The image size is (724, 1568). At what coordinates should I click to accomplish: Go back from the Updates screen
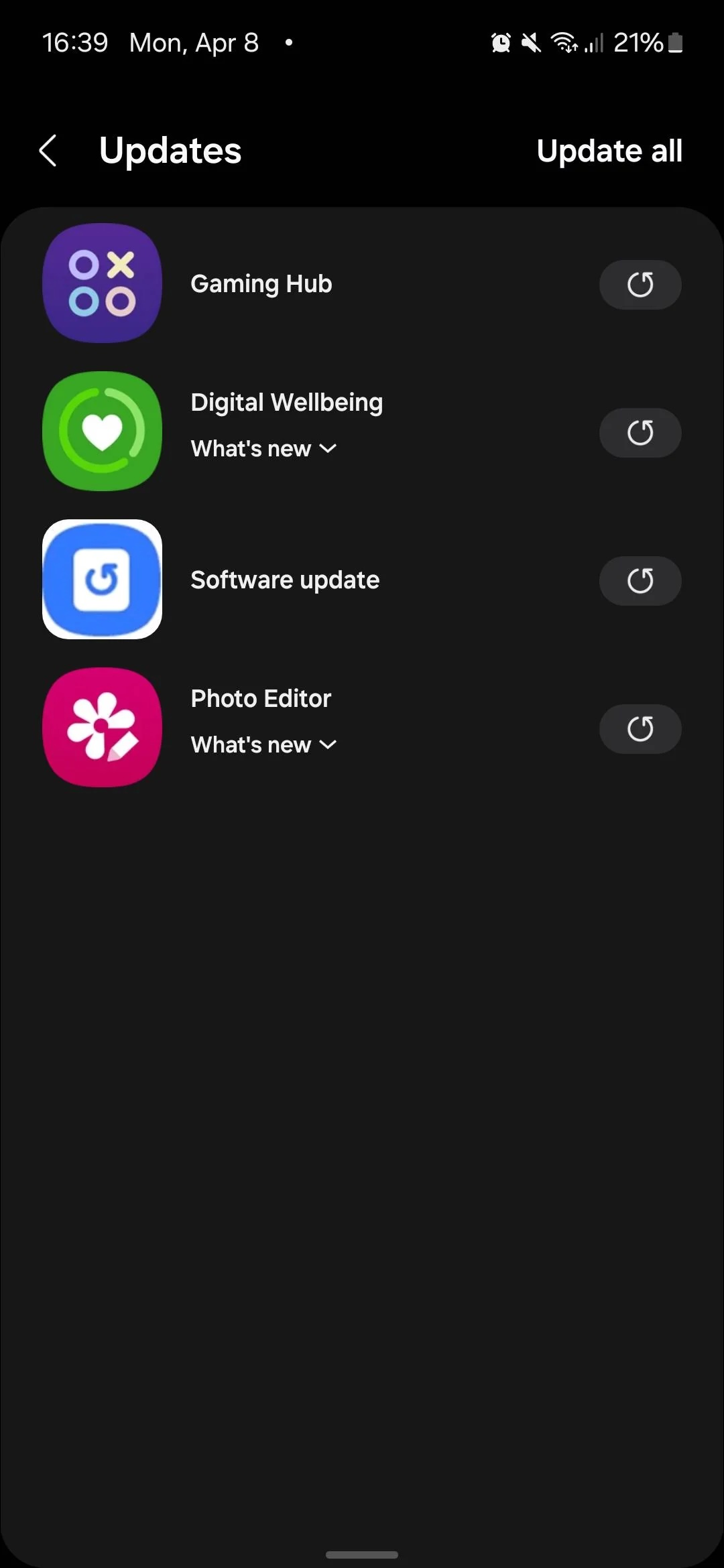pos(48,151)
